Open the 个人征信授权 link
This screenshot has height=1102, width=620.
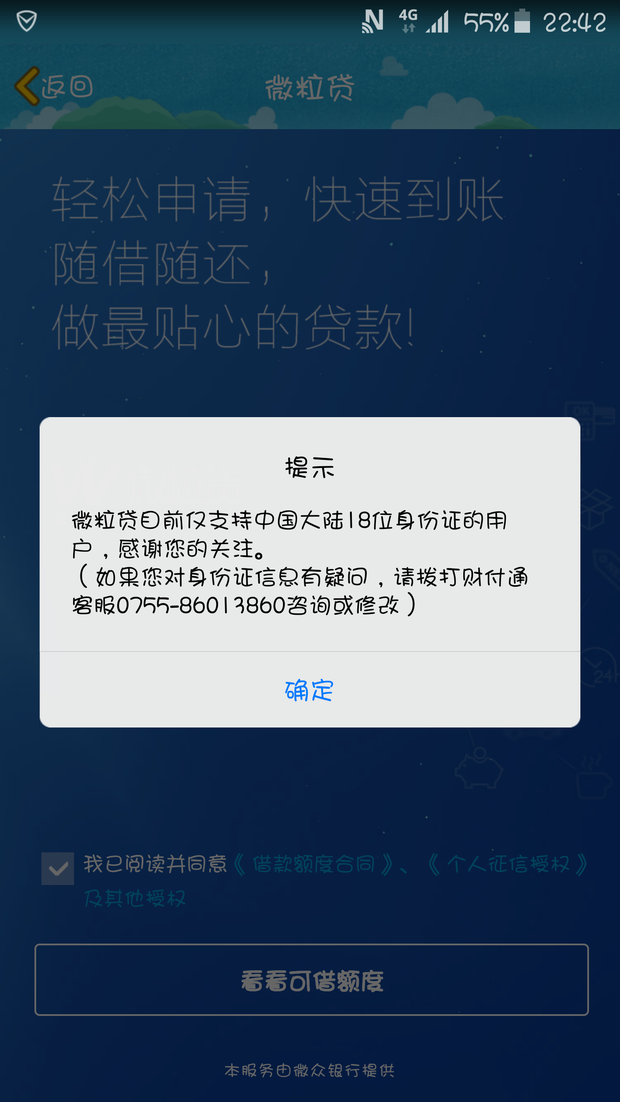pos(507,864)
